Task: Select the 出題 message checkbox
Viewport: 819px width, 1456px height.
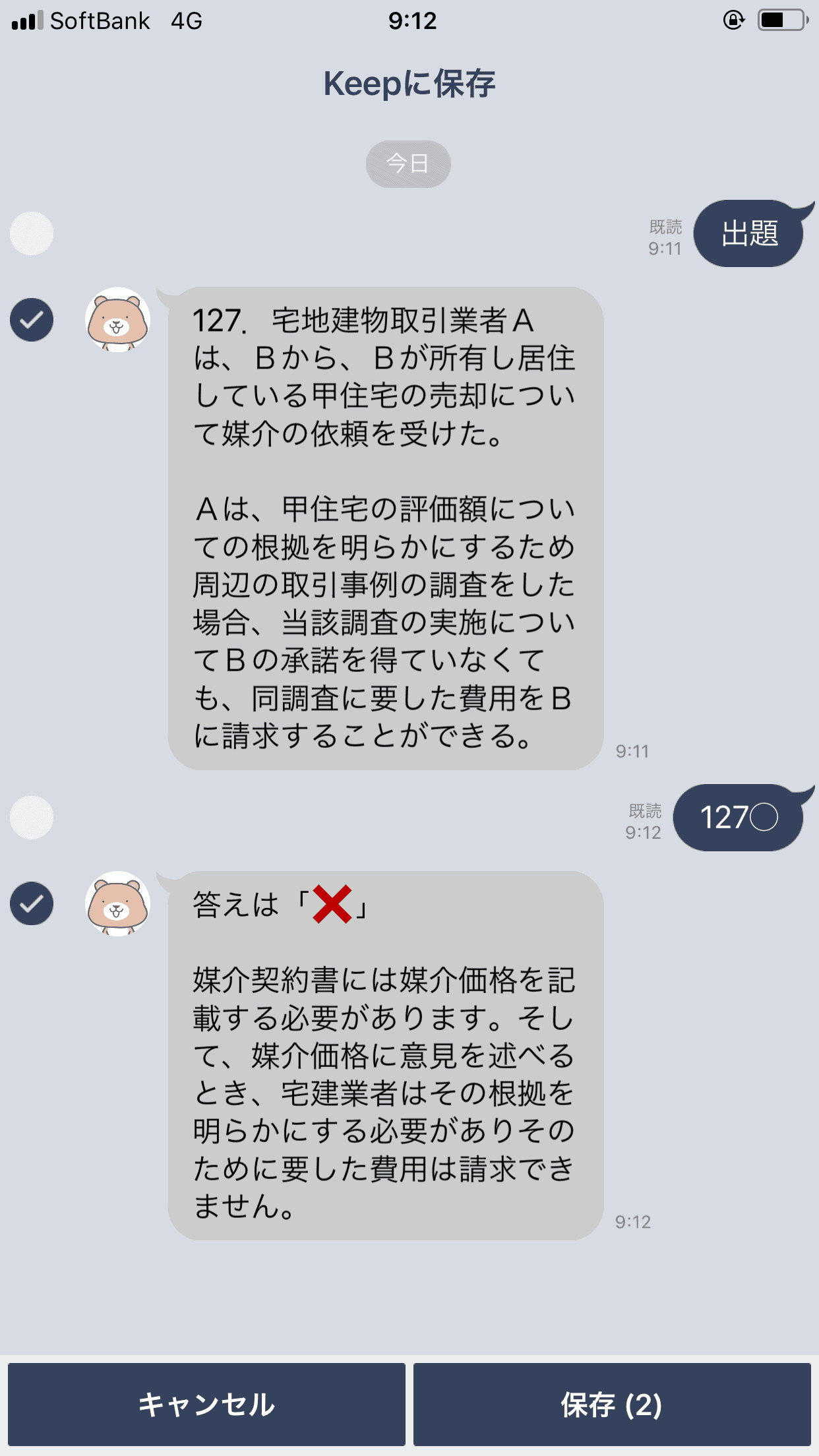Action: 32,233
